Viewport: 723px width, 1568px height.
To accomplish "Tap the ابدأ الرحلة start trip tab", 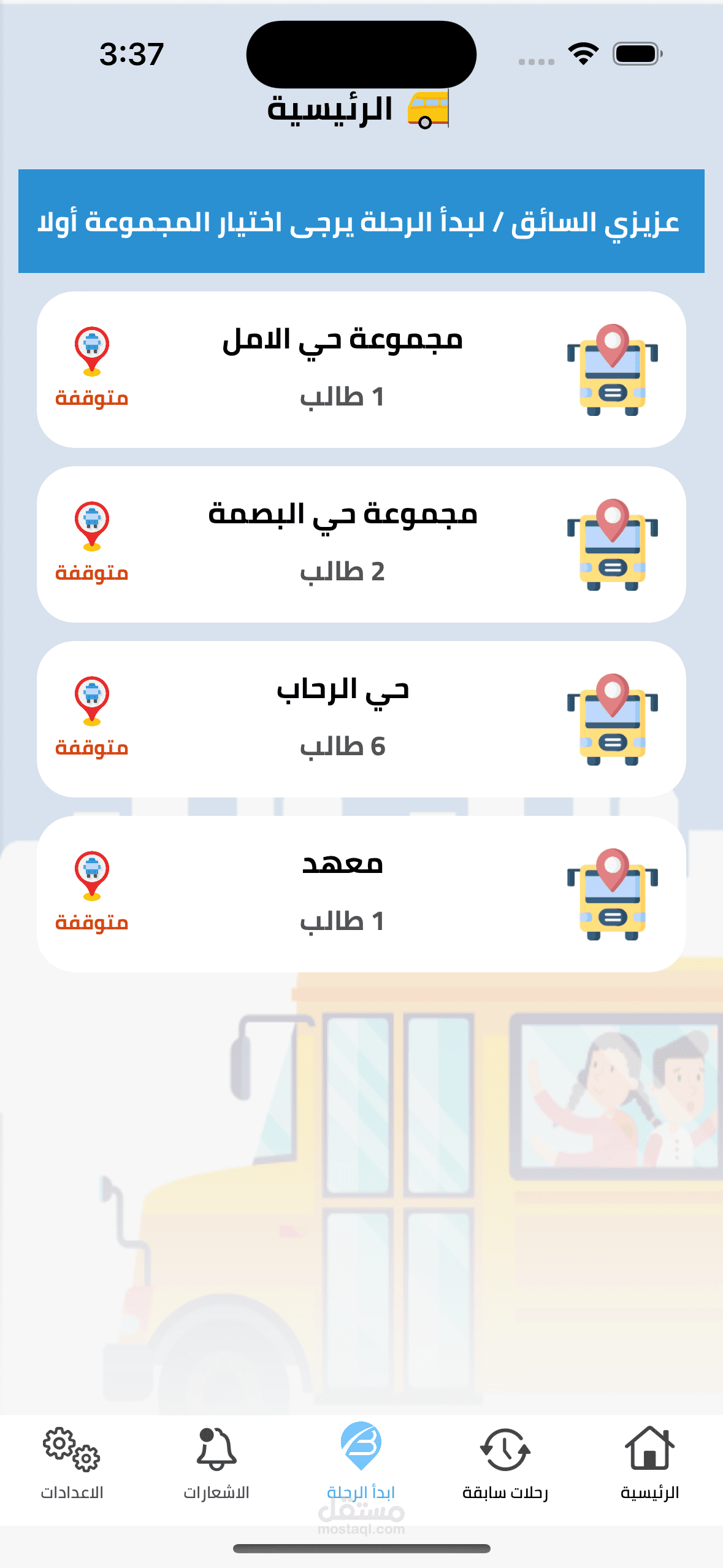I will click(361, 1462).
